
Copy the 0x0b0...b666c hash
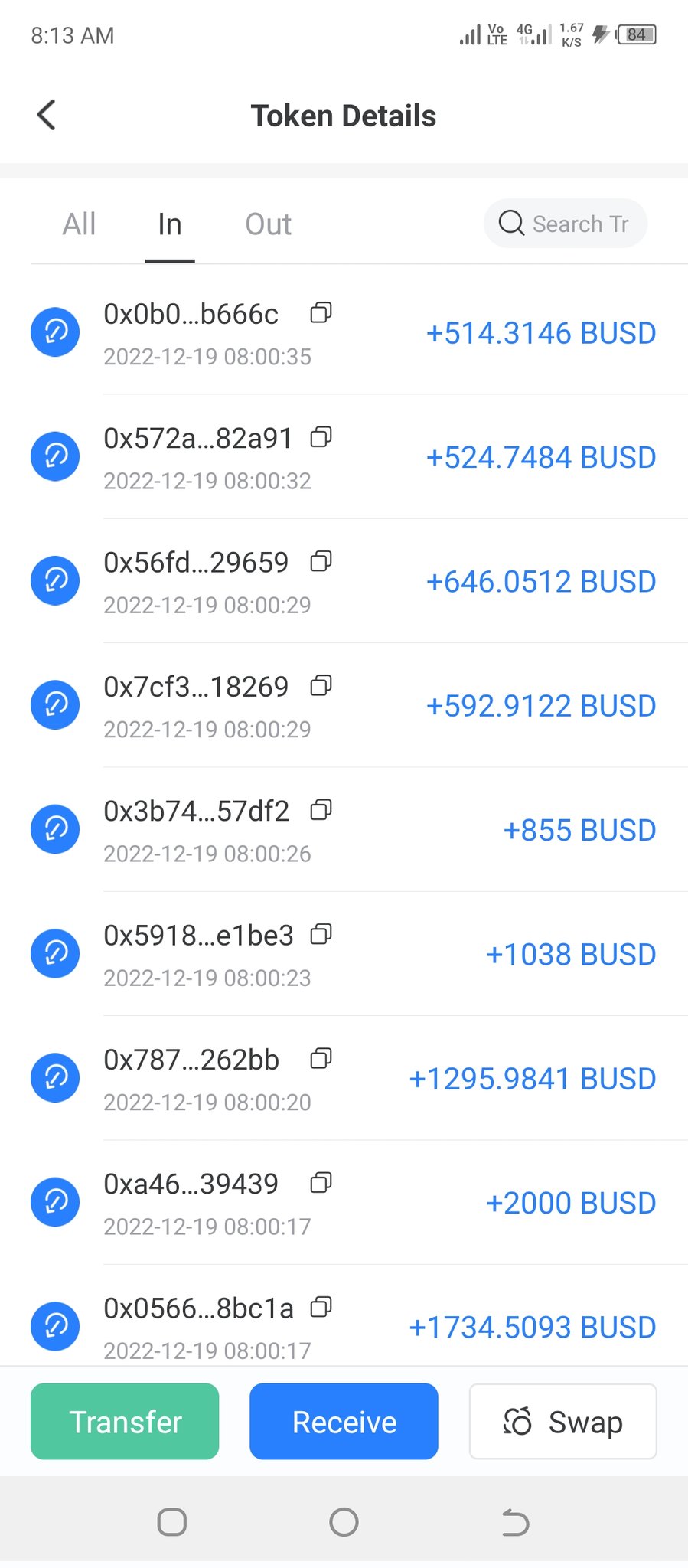[321, 312]
